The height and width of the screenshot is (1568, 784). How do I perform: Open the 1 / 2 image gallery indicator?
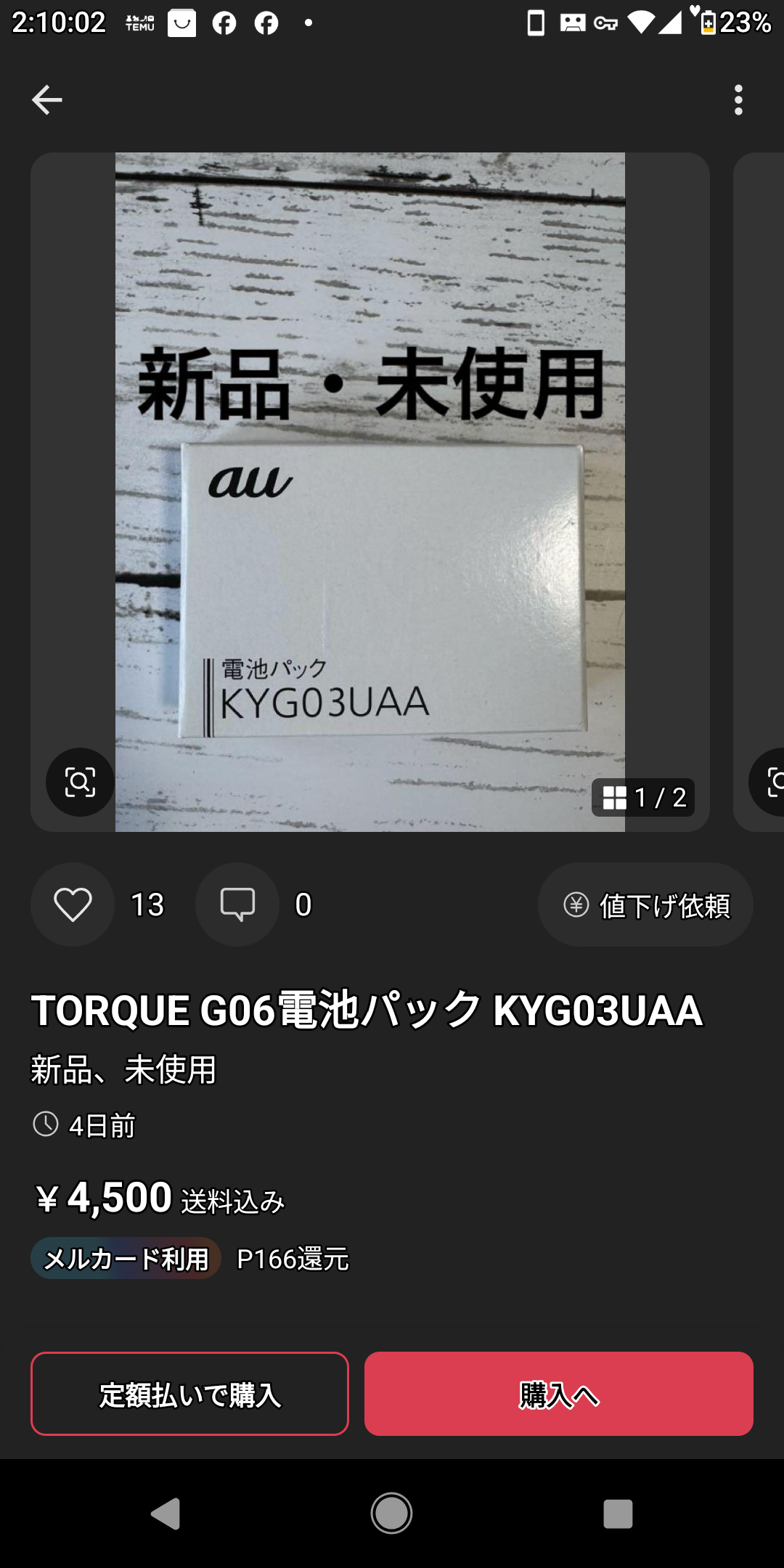click(643, 797)
